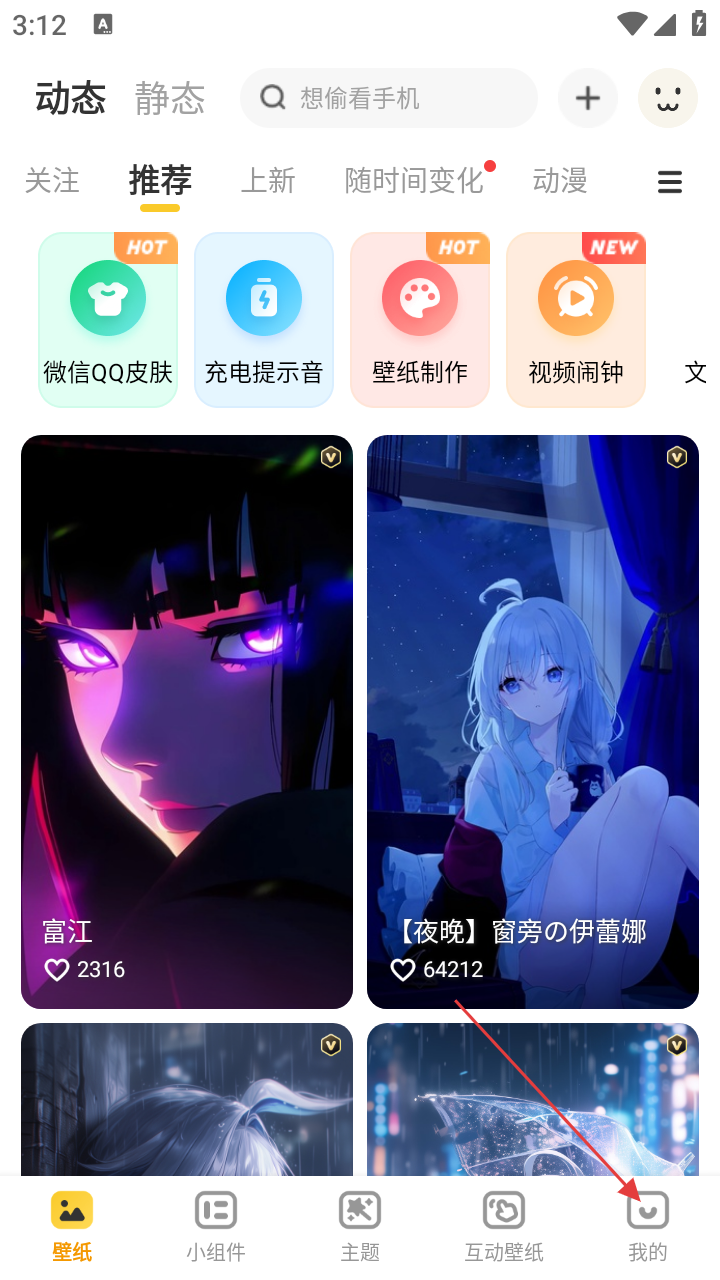Expand the category list menu icon
This screenshot has height=1280, width=720.
(670, 182)
